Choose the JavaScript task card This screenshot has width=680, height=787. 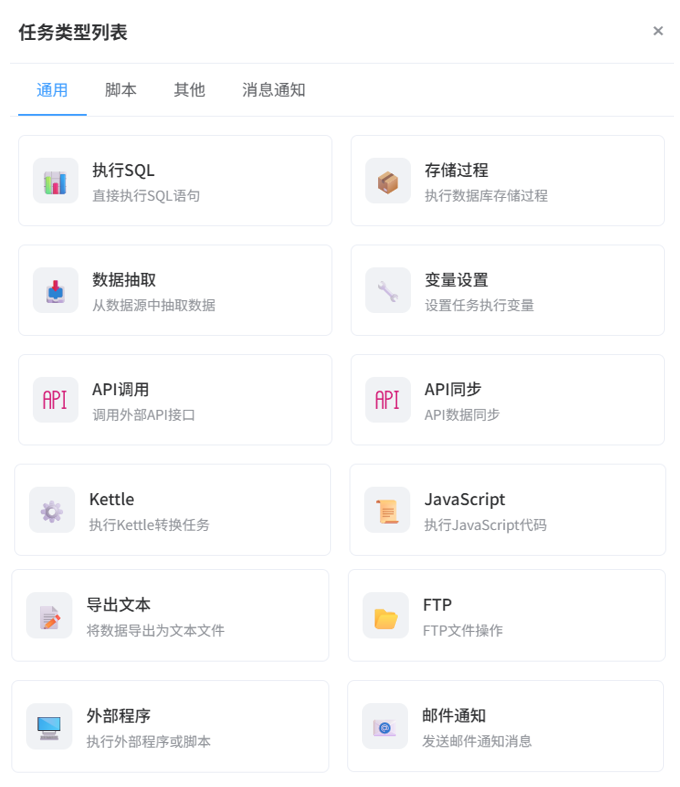pos(507,510)
